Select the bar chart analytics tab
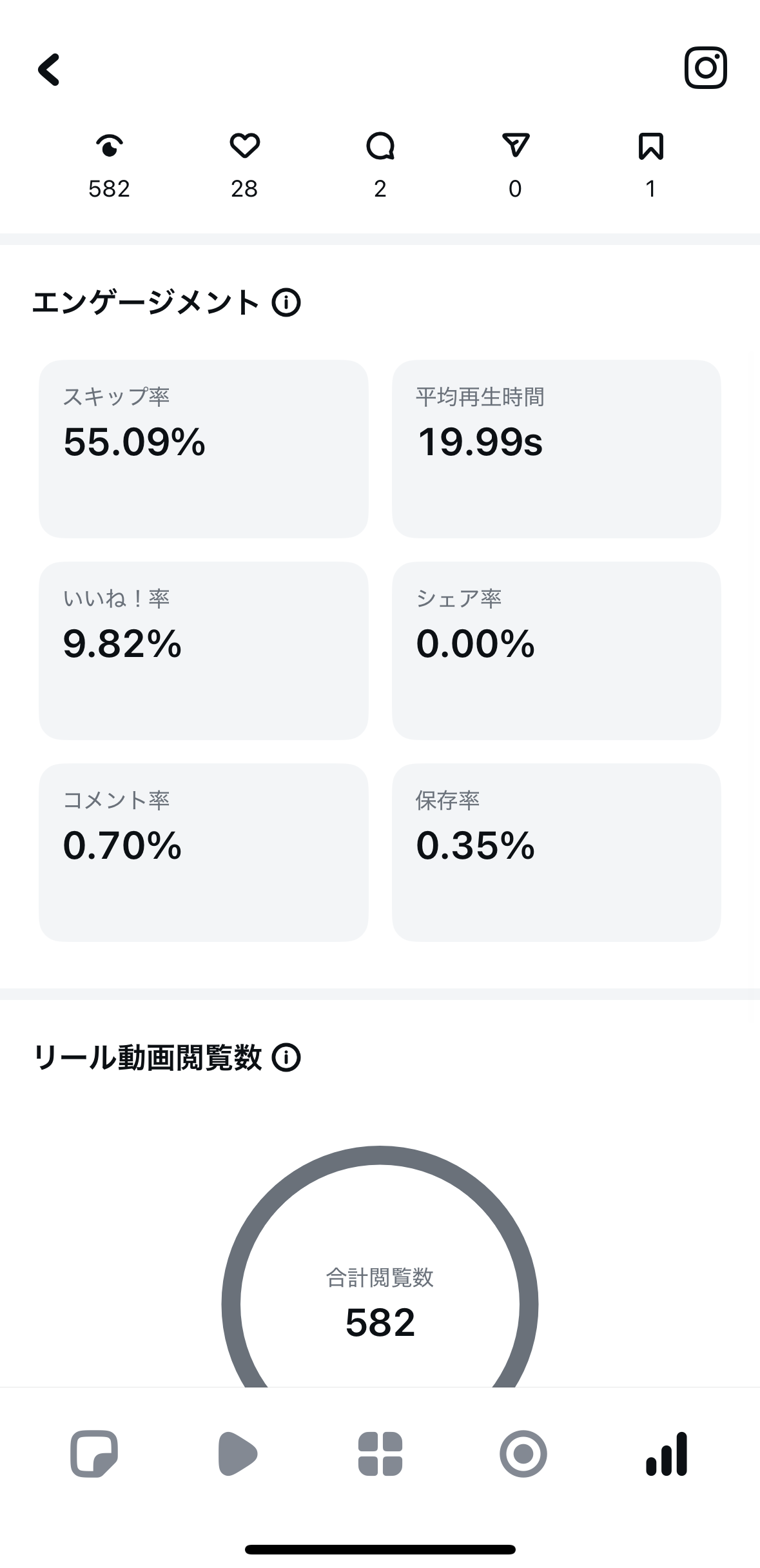 pyautogui.click(x=667, y=1453)
